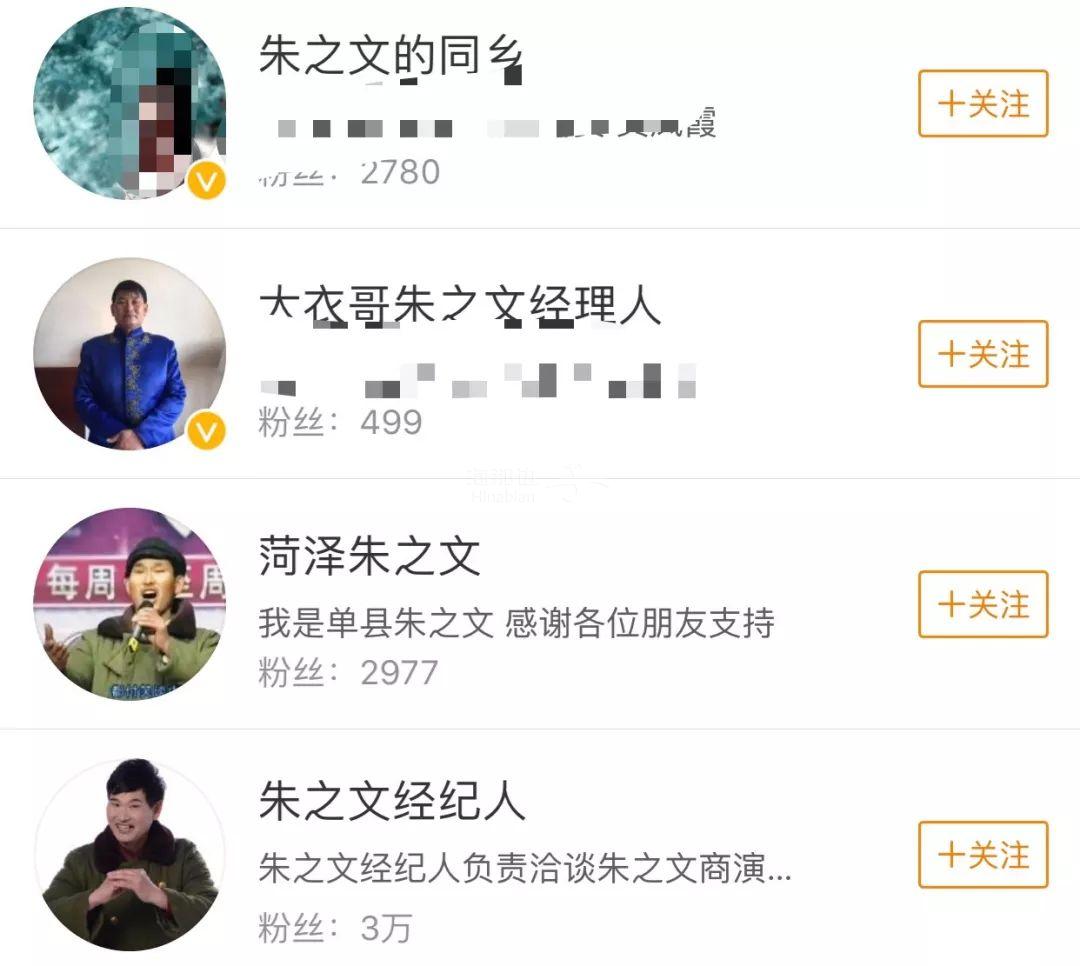The image size is (1080, 966).
Task: Follow the account 朱之文经纪人
Action: (982, 854)
